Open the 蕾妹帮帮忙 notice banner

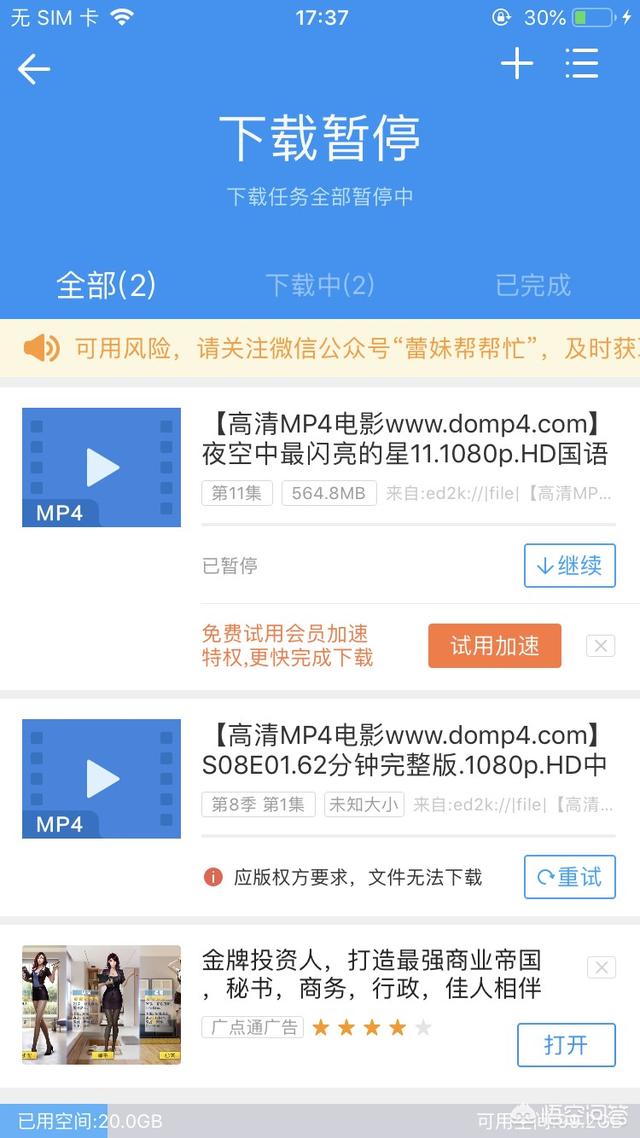coord(320,348)
